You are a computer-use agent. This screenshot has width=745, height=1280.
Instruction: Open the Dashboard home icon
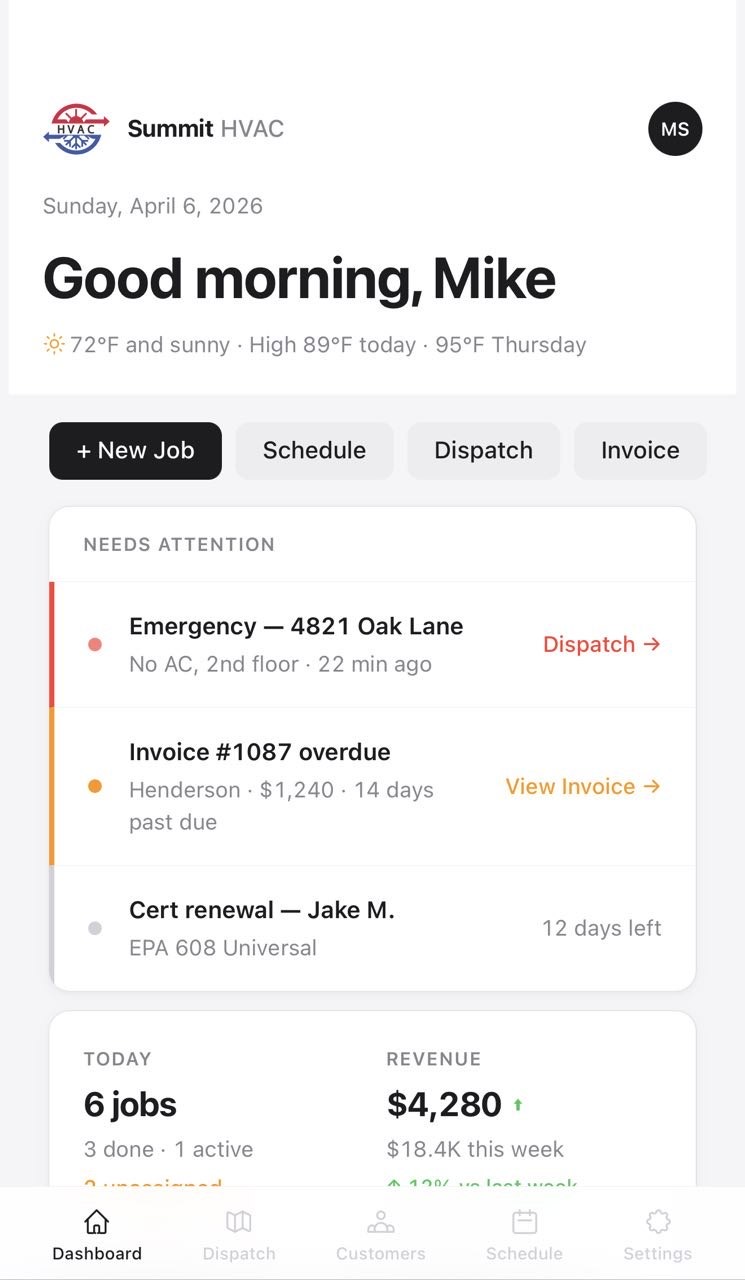(95, 1221)
